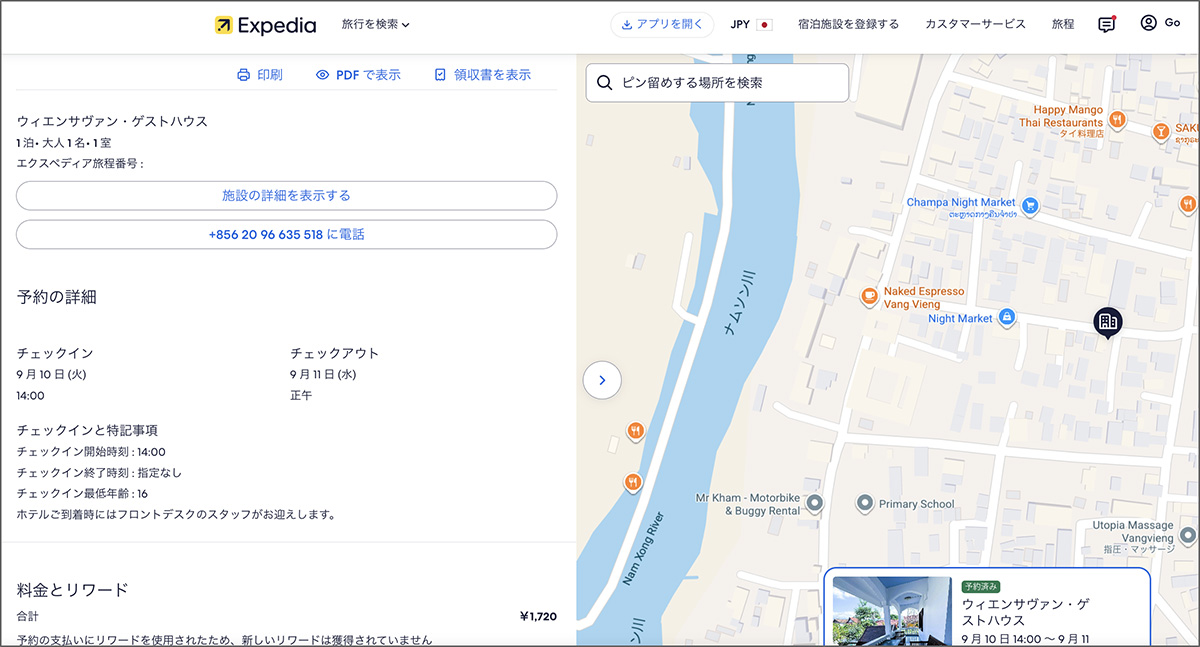Open the 旅程 trips page
This screenshot has width=1200, height=647.
click(1063, 24)
